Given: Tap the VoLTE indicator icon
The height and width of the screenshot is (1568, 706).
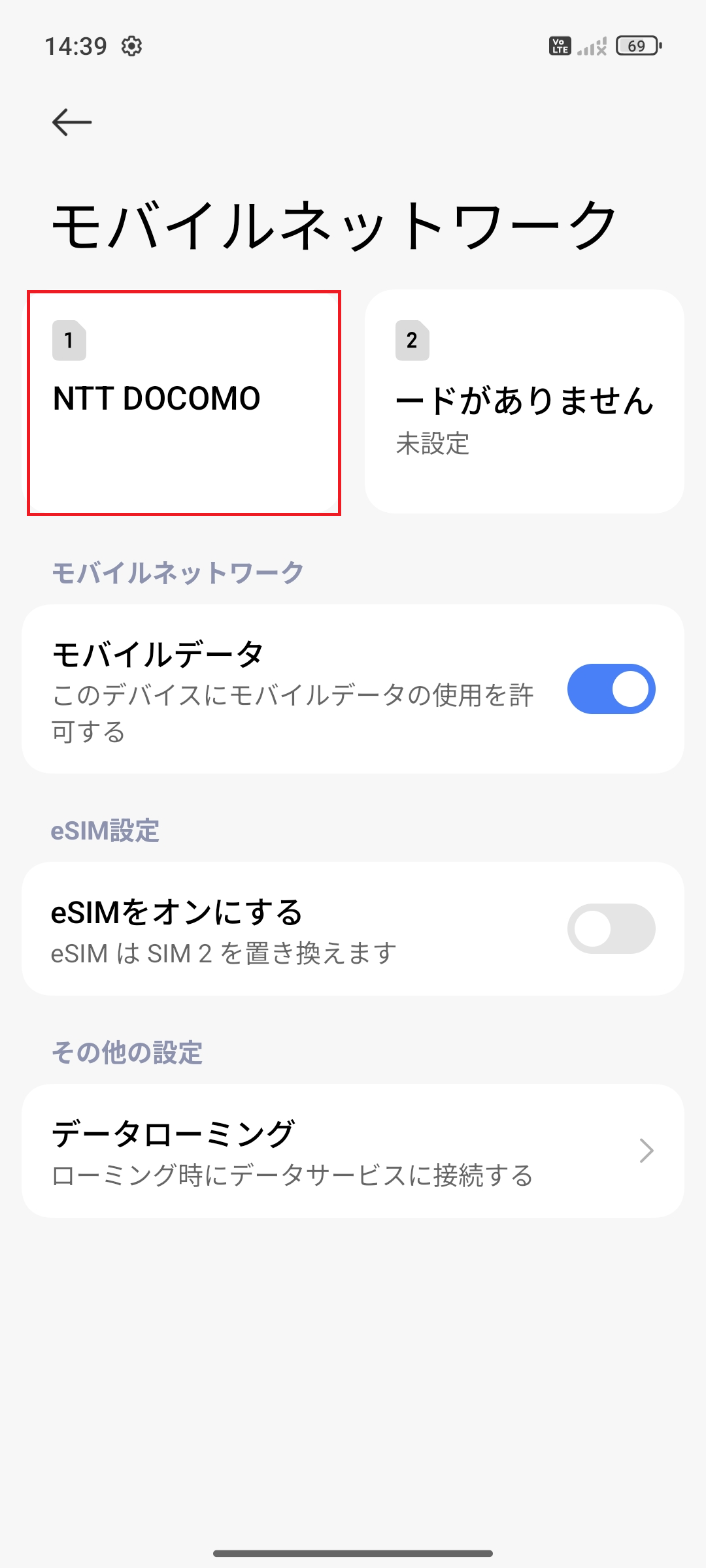Looking at the screenshot, I should pyautogui.click(x=561, y=46).
